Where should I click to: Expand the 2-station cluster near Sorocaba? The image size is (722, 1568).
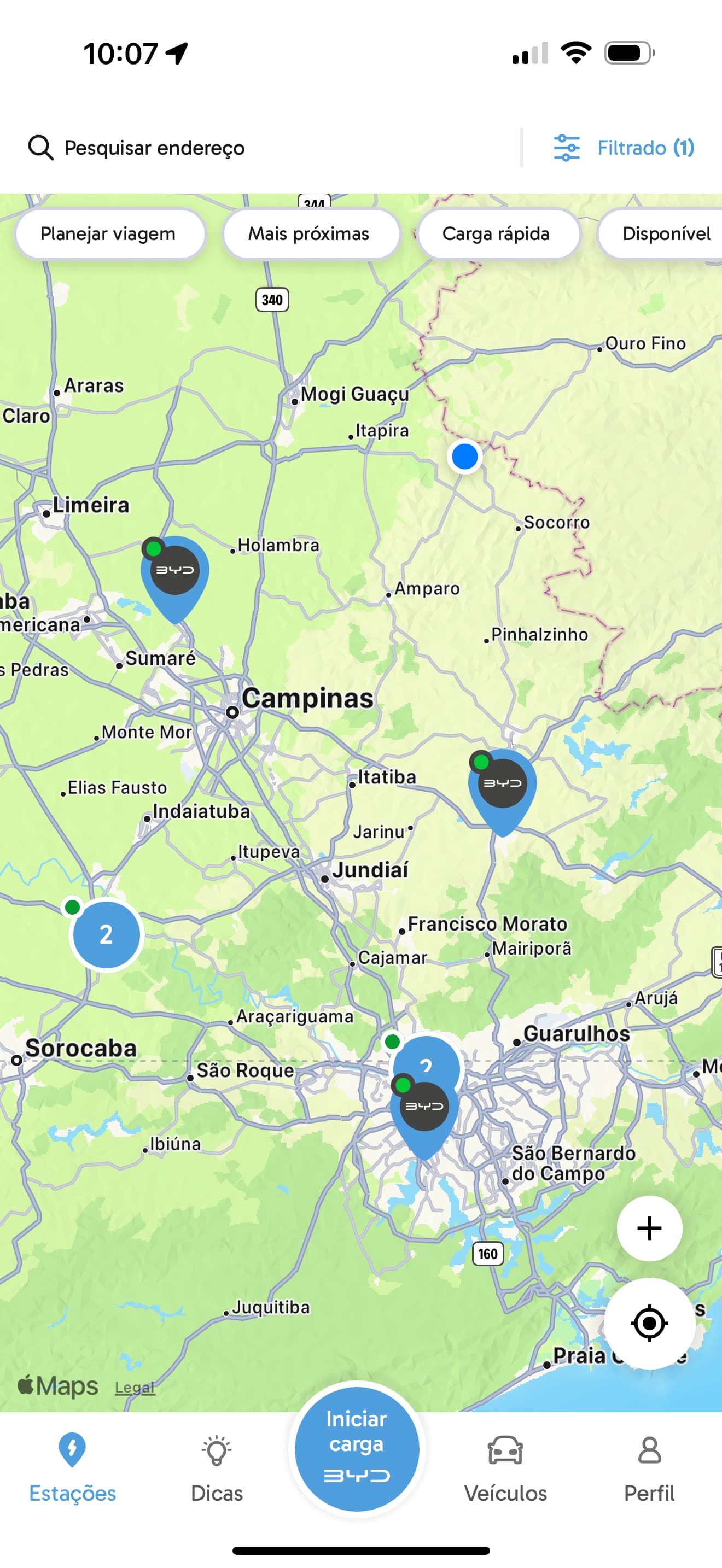[x=106, y=934]
